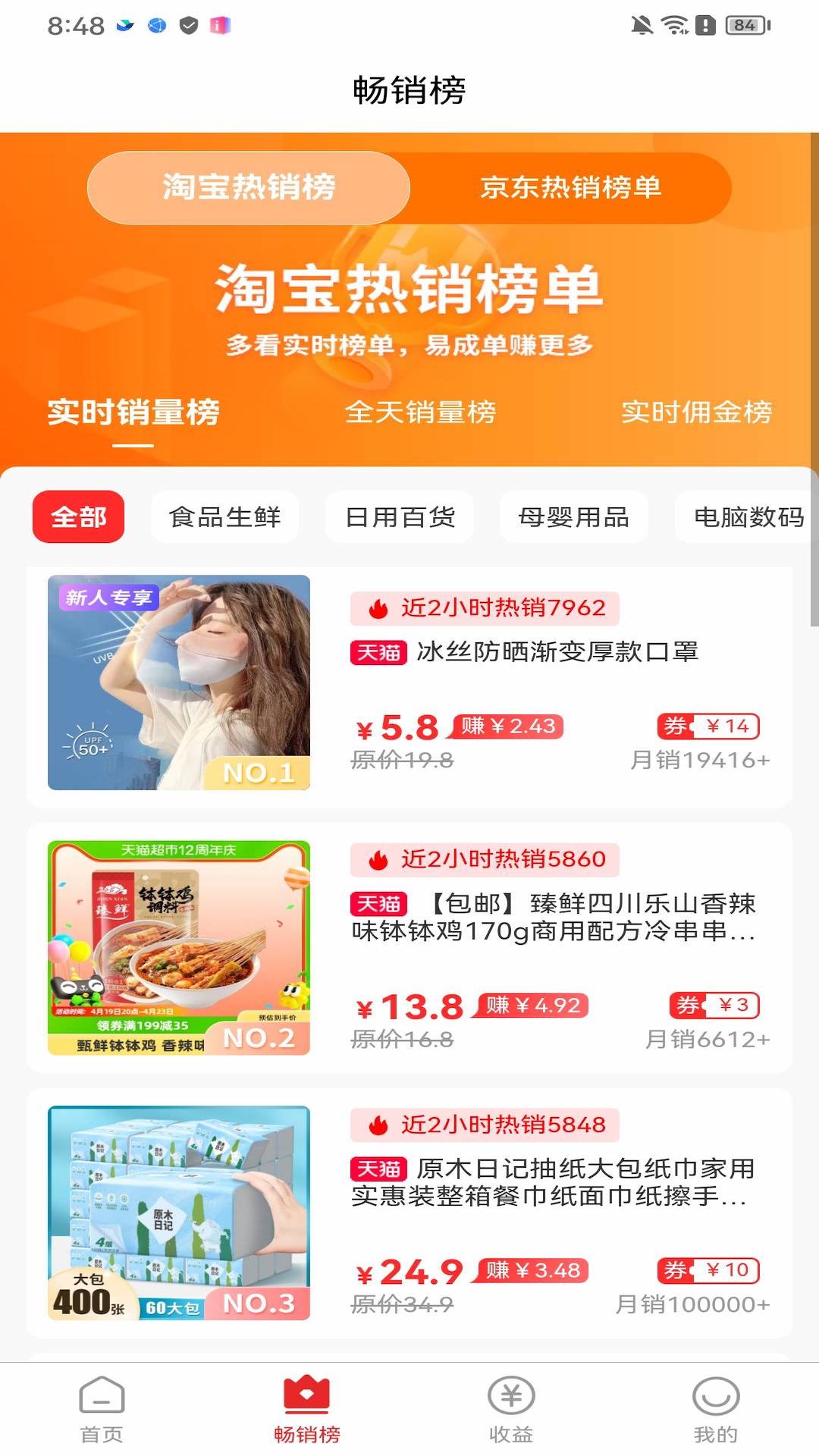Switch to the 我的 profile tab
The image size is (819, 1456).
(715, 1409)
